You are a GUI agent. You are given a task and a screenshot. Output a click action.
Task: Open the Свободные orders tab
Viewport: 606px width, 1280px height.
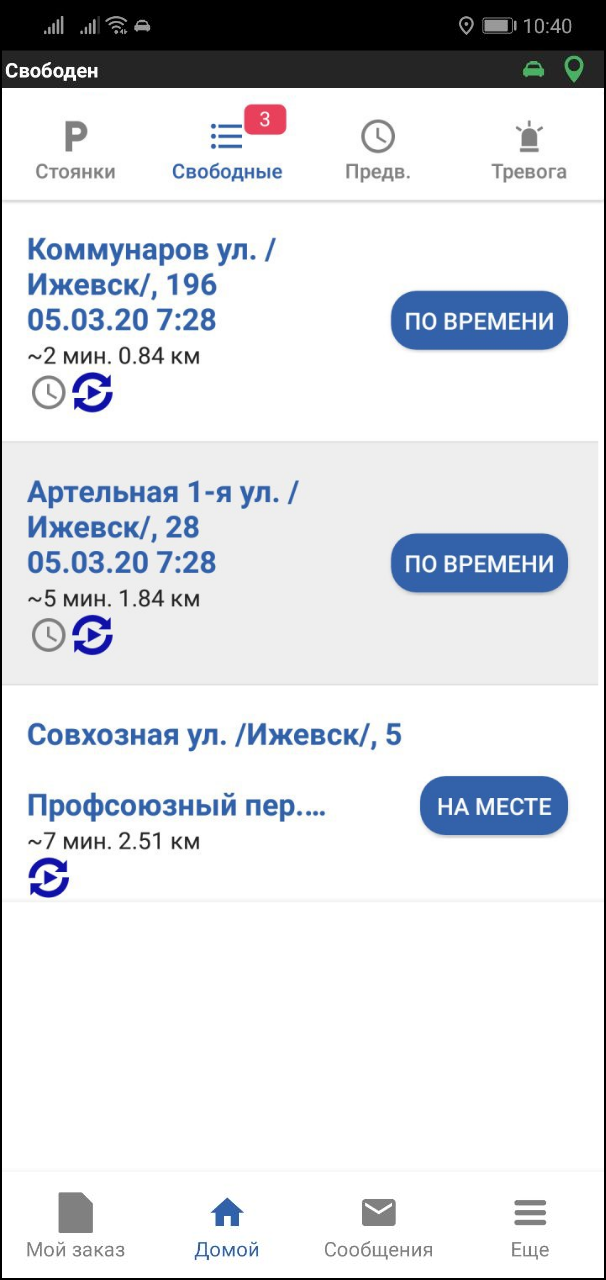click(227, 152)
